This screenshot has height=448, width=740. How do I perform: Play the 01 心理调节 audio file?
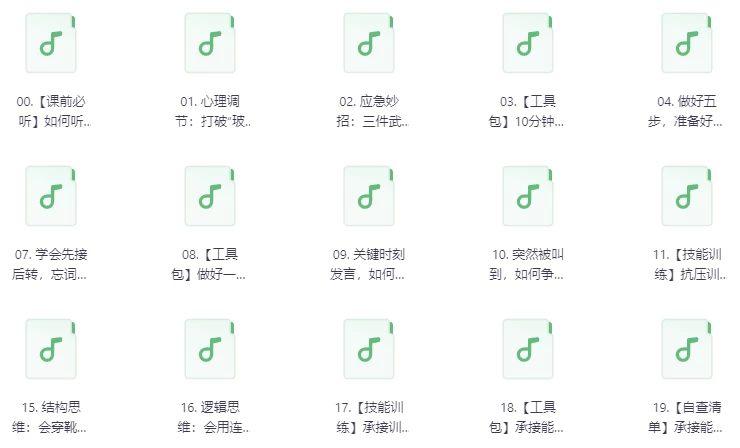tap(210, 44)
